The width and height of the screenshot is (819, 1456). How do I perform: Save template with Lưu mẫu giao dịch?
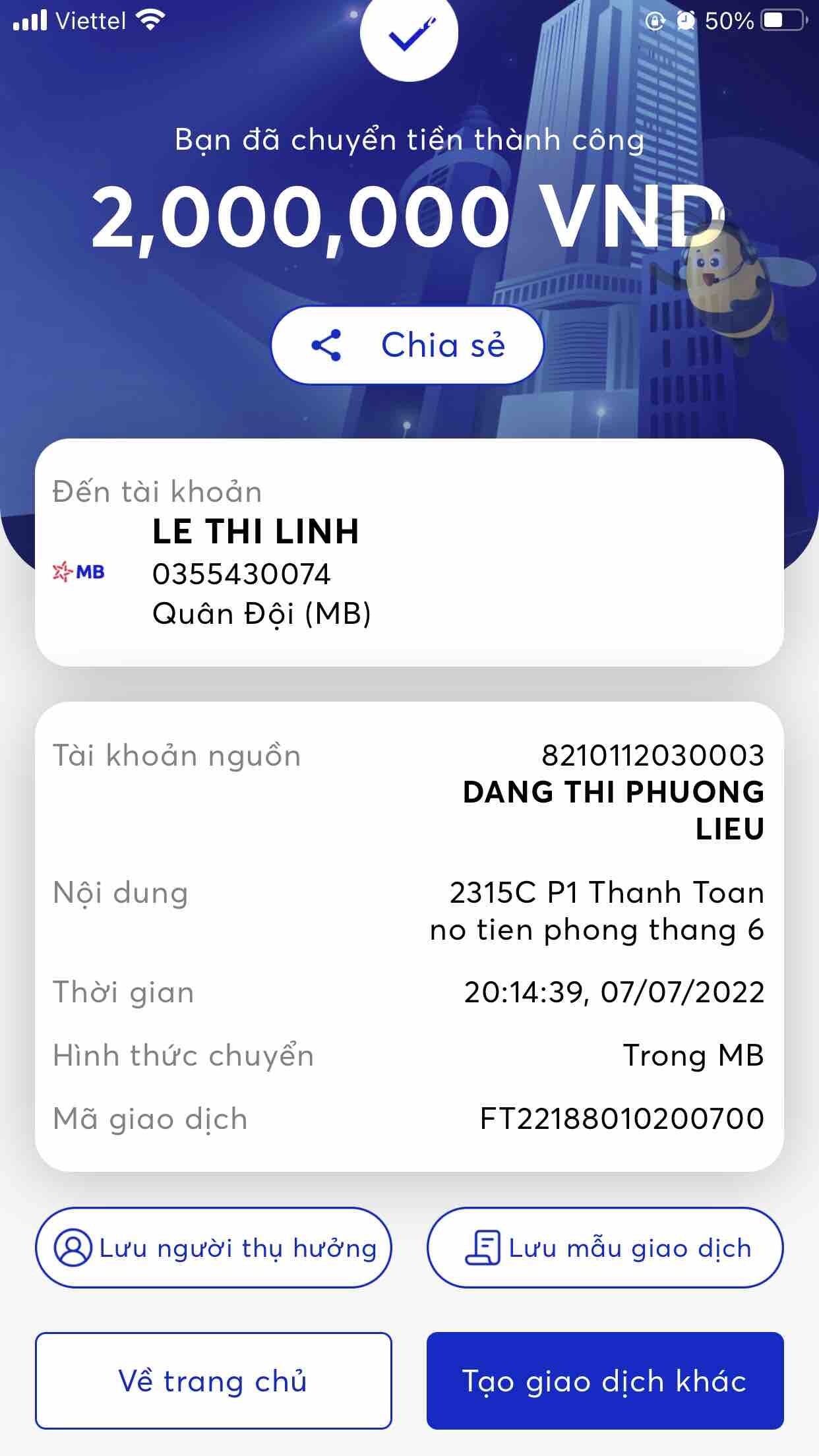pyautogui.click(x=605, y=1248)
